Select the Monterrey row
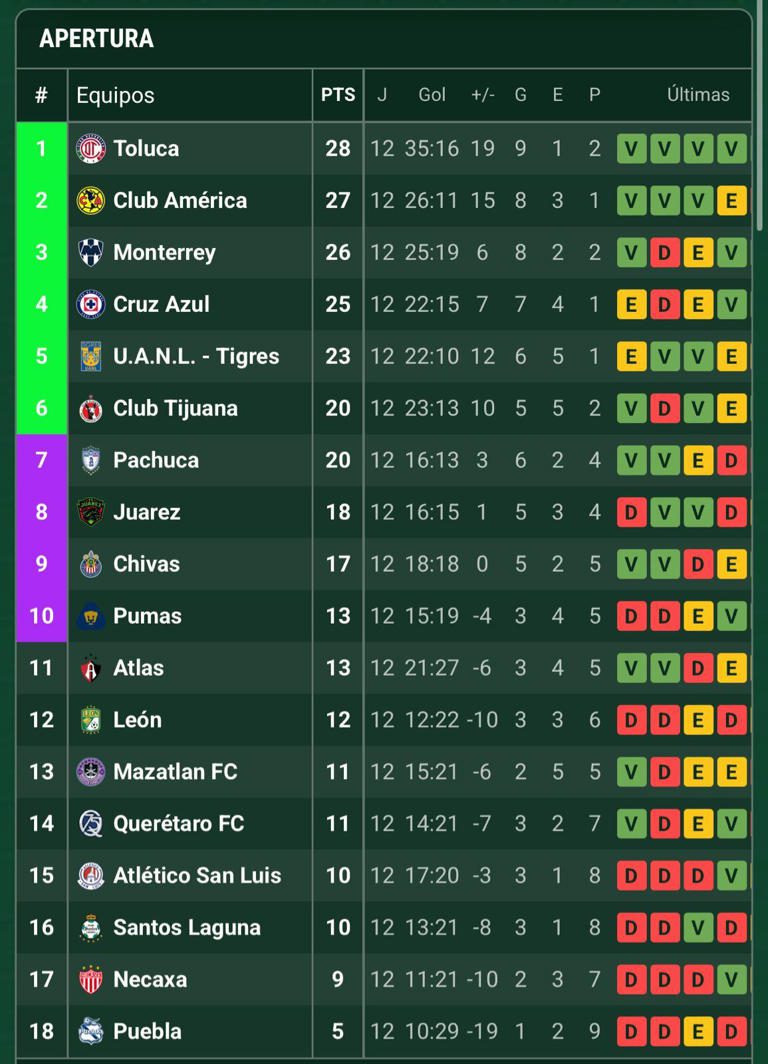The width and height of the screenshot is (768, 1064). tap(164, 253)
